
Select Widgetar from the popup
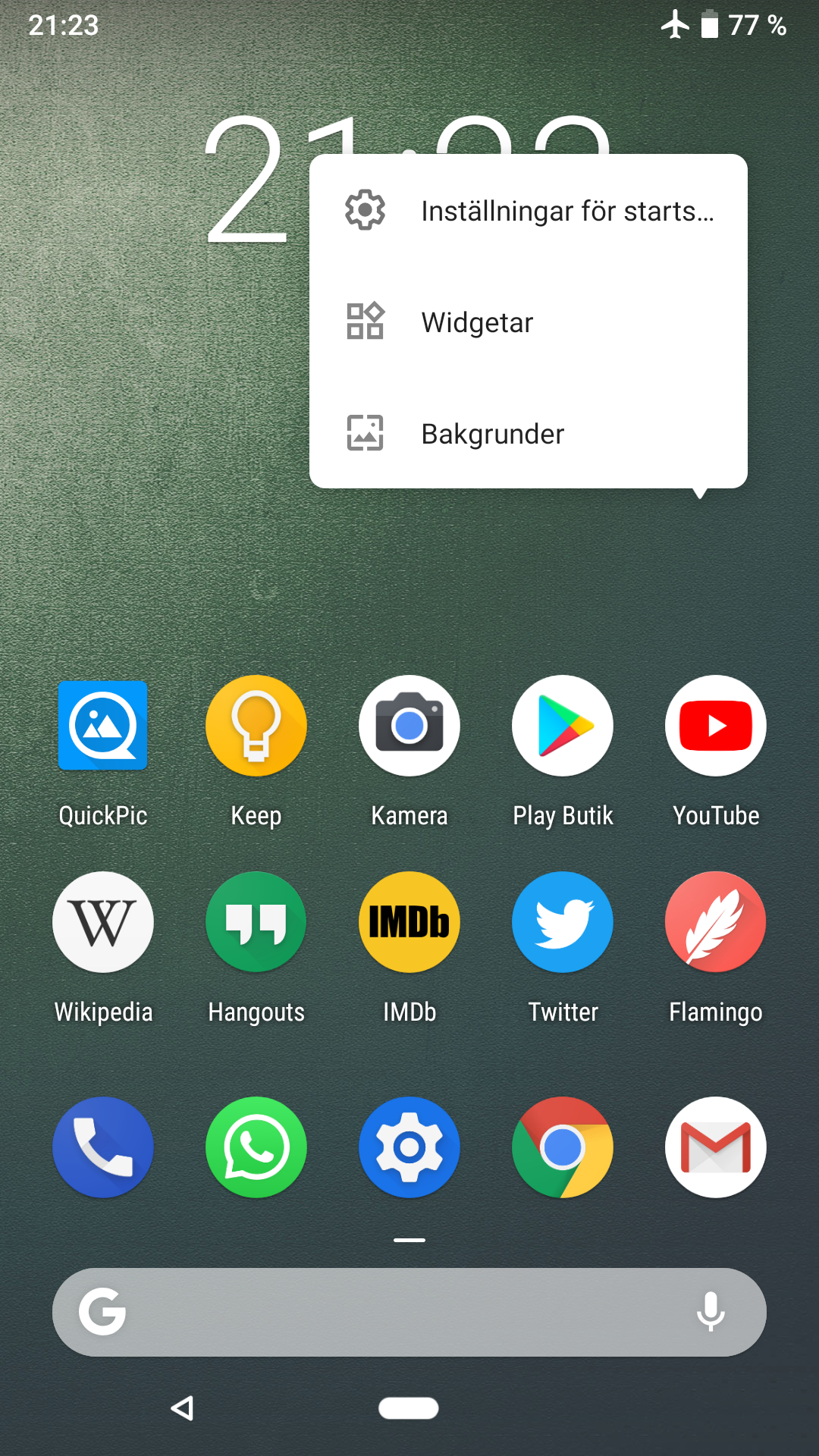[529, 322]
